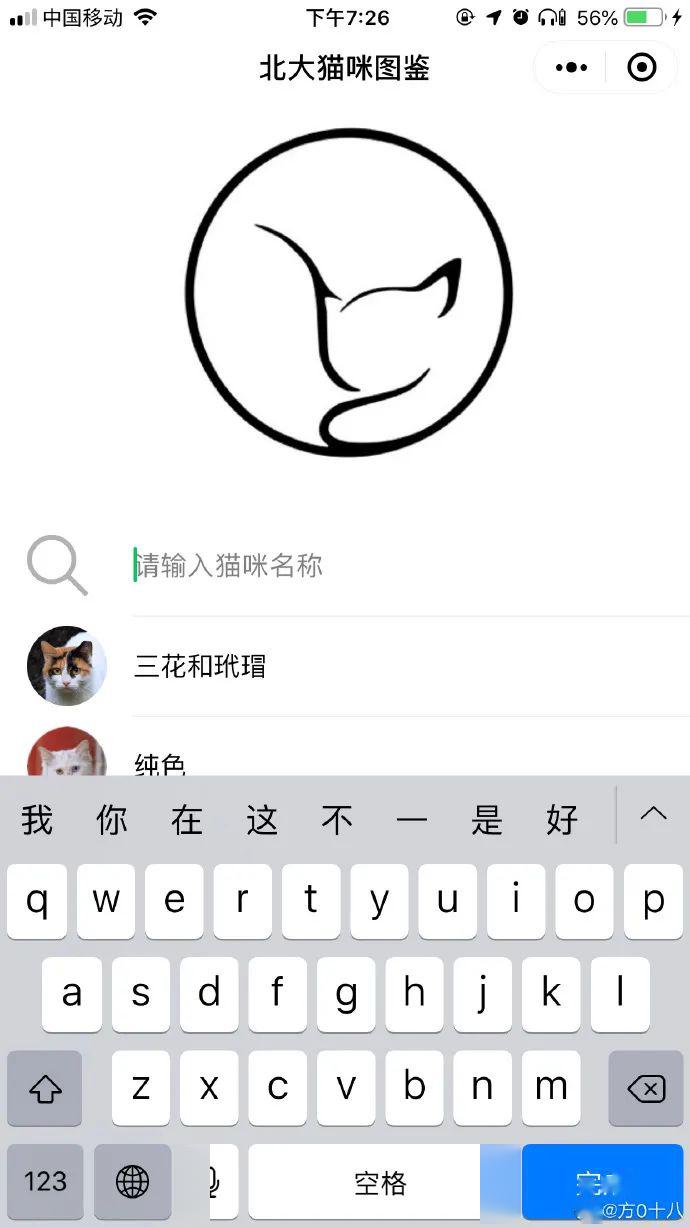Image resolution: width=690 pixels, height=1227 pixels.
Task: Tap the globe key to change keyboard
Action: [x=132, y=1182]
